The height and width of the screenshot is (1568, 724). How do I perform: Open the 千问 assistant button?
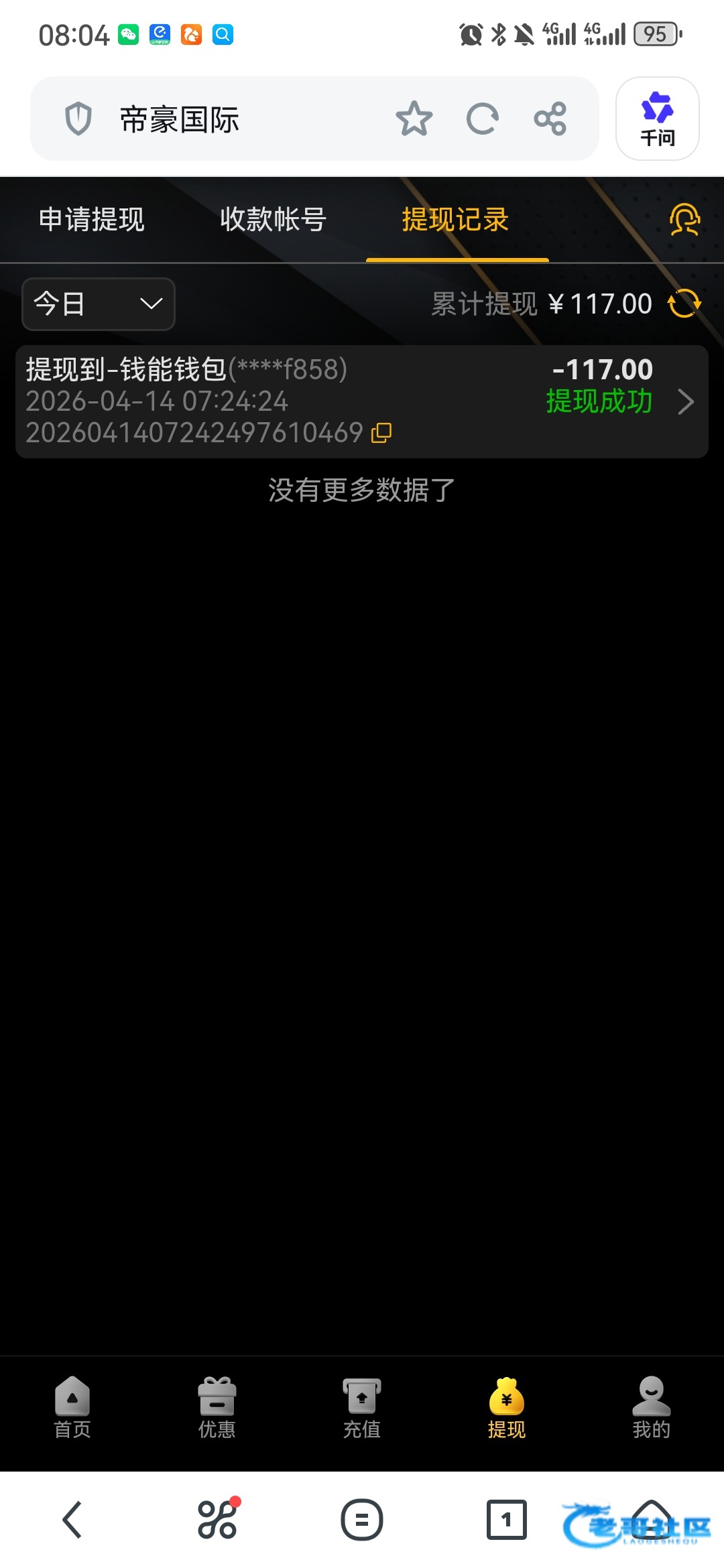(x=658, y=119)
